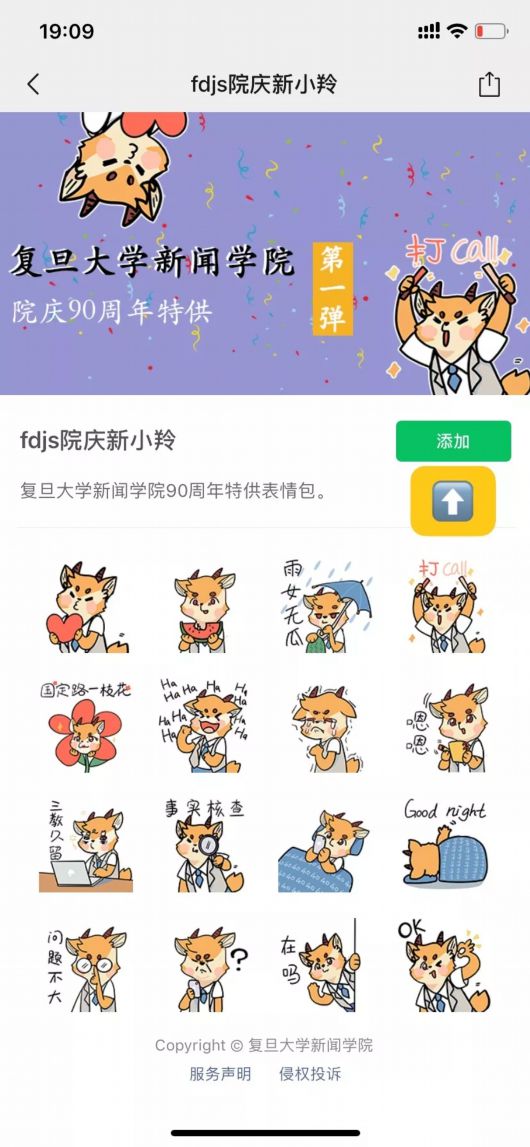This screenshot has height=1147, width=530.
Task: Open the 事实核查 magnifier sticker
Action: [x=205, y=846]
